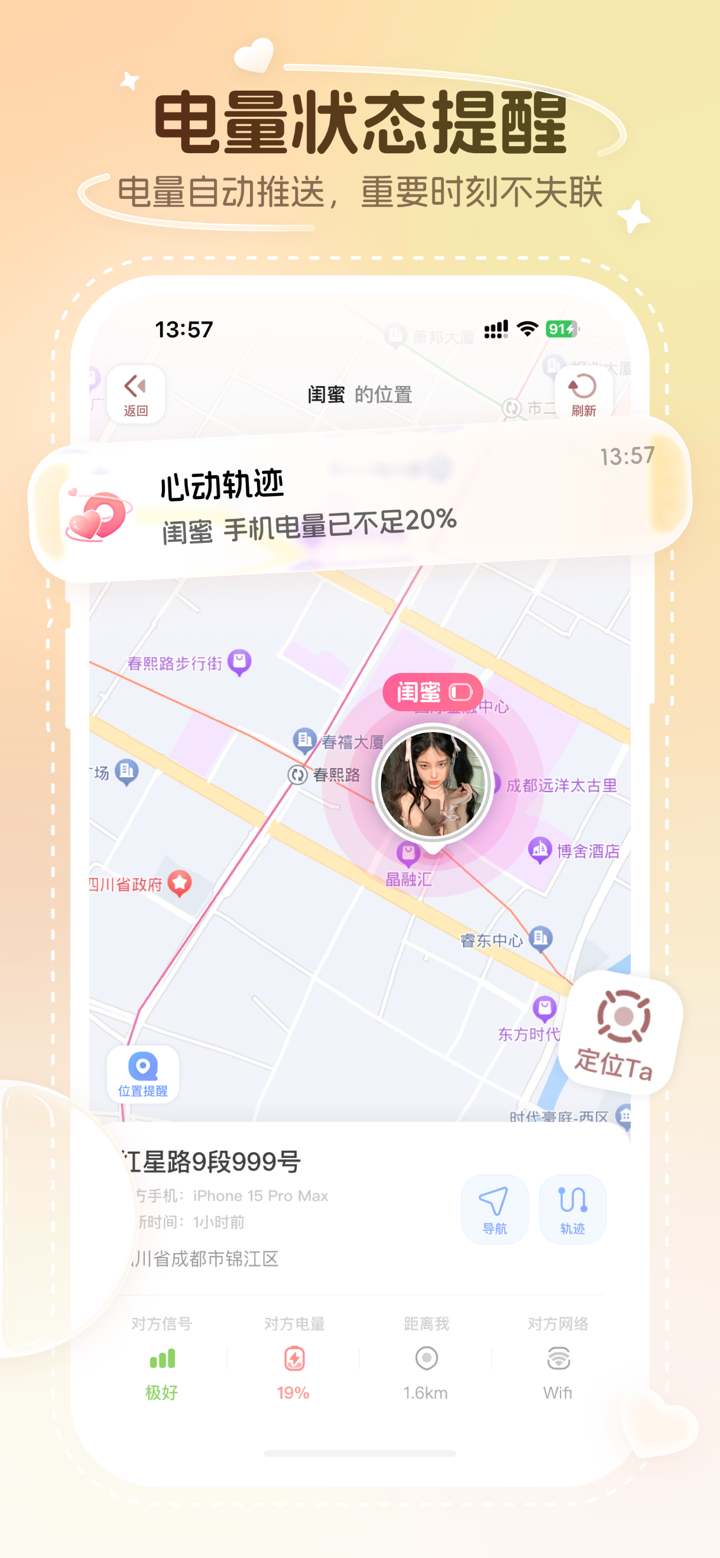Open 位置提醒 location alert settings
This screenshot has width=720, height=1558.
point(142,1073)
